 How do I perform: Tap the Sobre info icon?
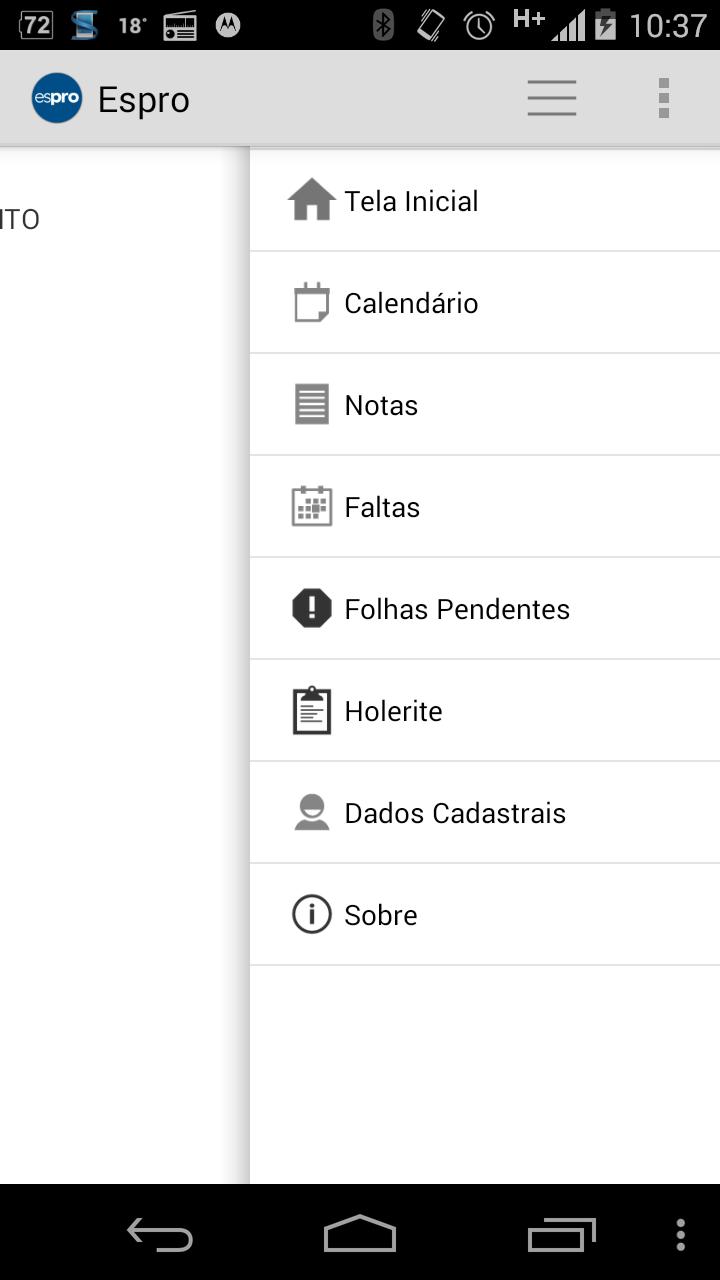[x=313, y=914]
